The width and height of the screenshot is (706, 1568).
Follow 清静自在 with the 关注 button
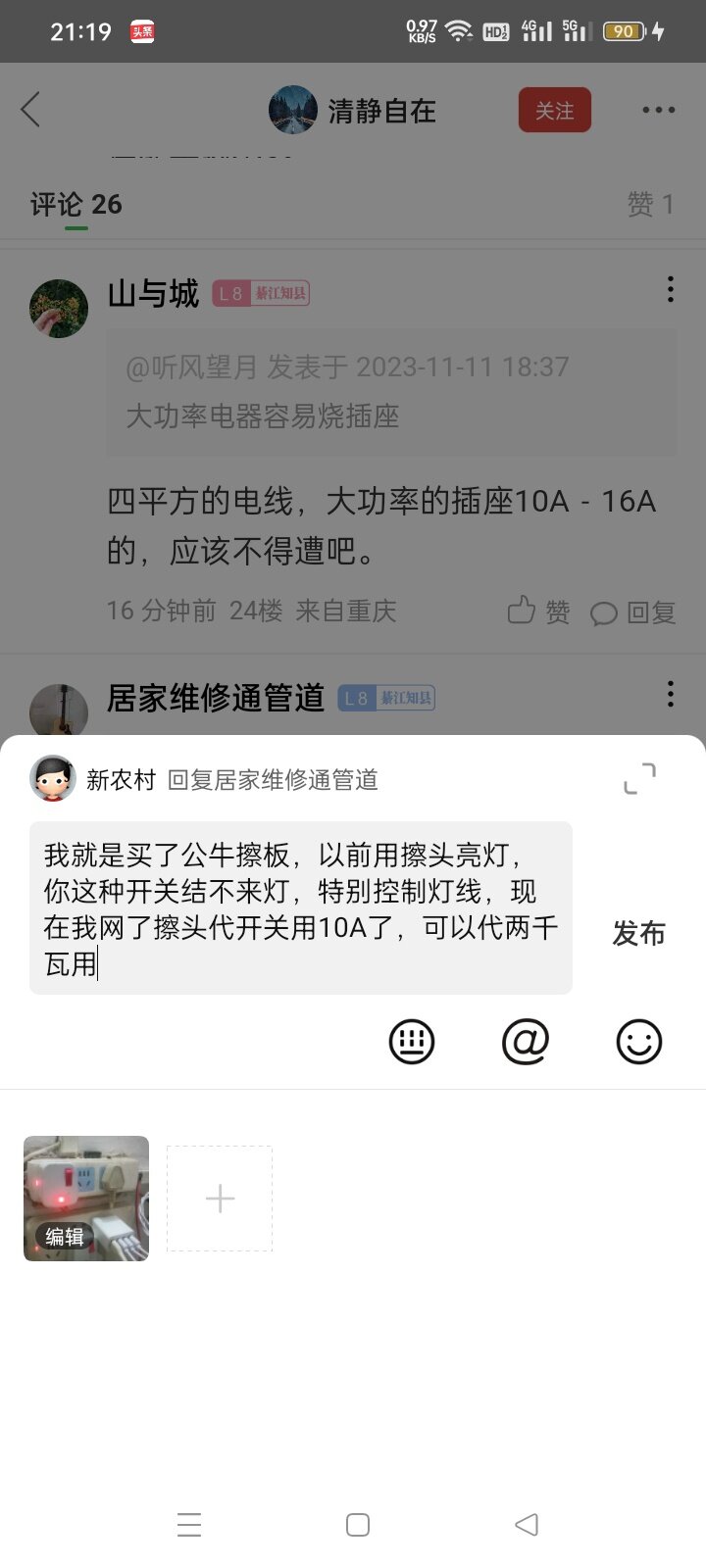pyautogui.click(x=554, y=111)
